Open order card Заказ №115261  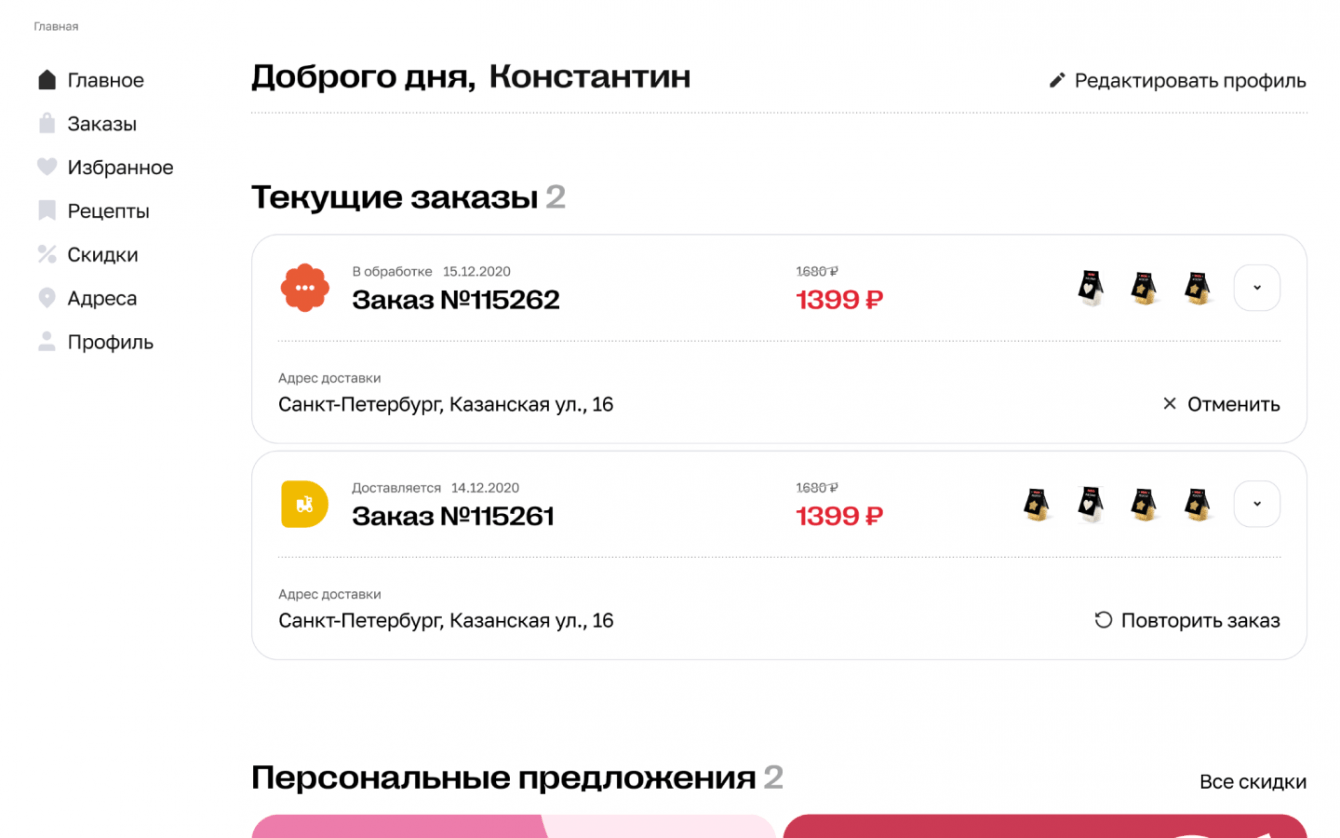pyautogui.click(x=453, y=516)
